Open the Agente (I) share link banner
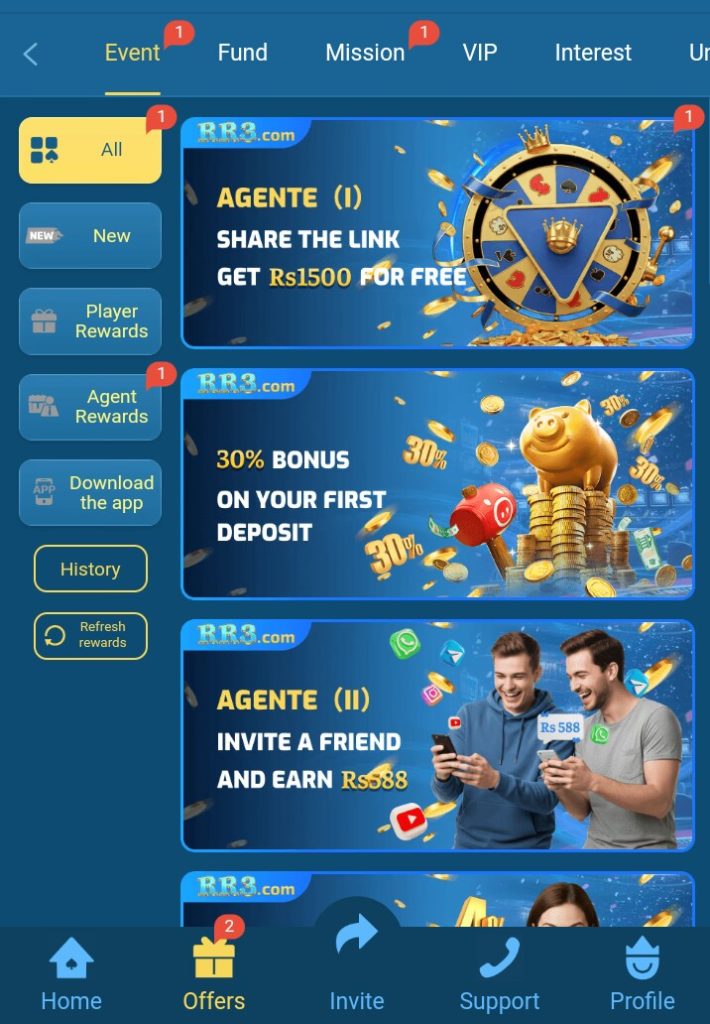710x1024 pixels. click(437, 233)
